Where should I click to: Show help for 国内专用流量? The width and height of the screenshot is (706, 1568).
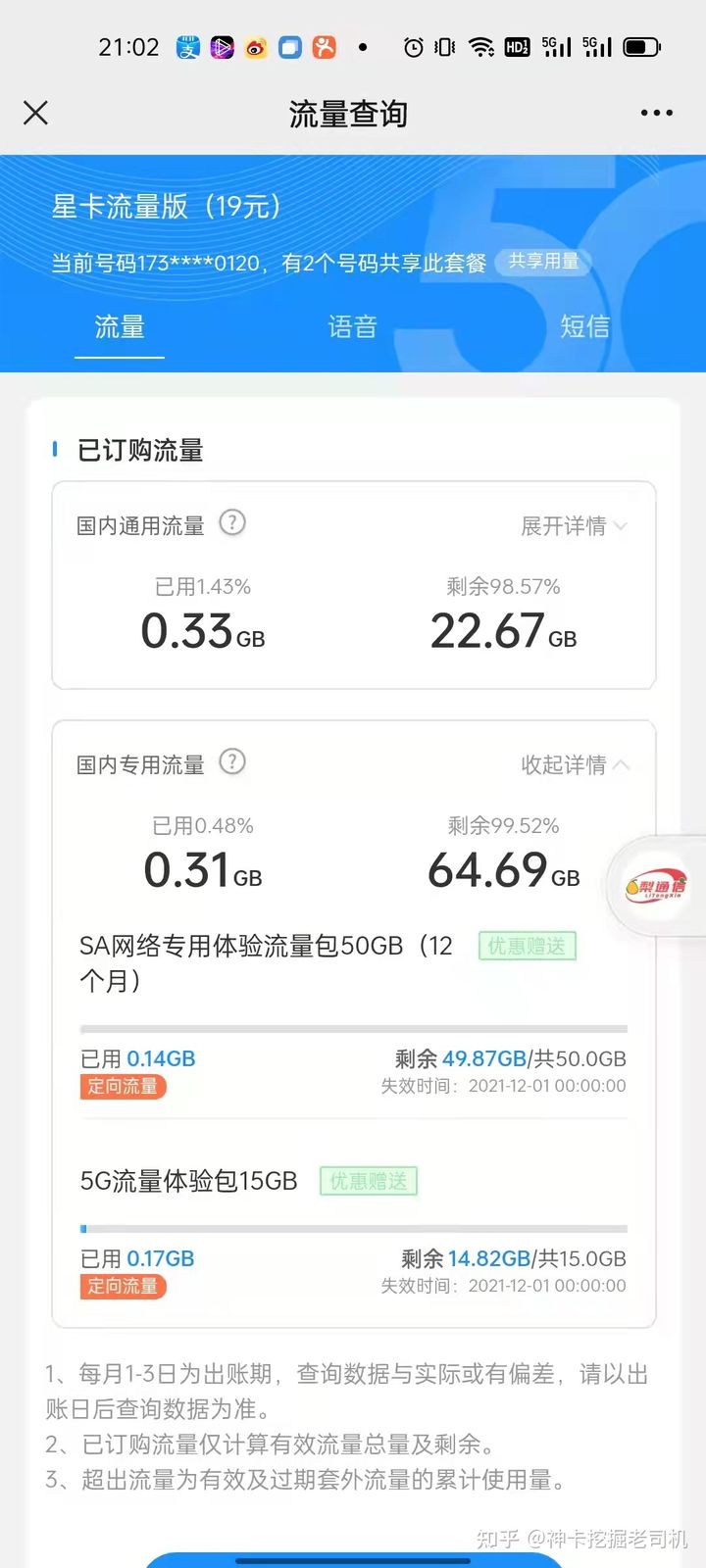(232, 762)
